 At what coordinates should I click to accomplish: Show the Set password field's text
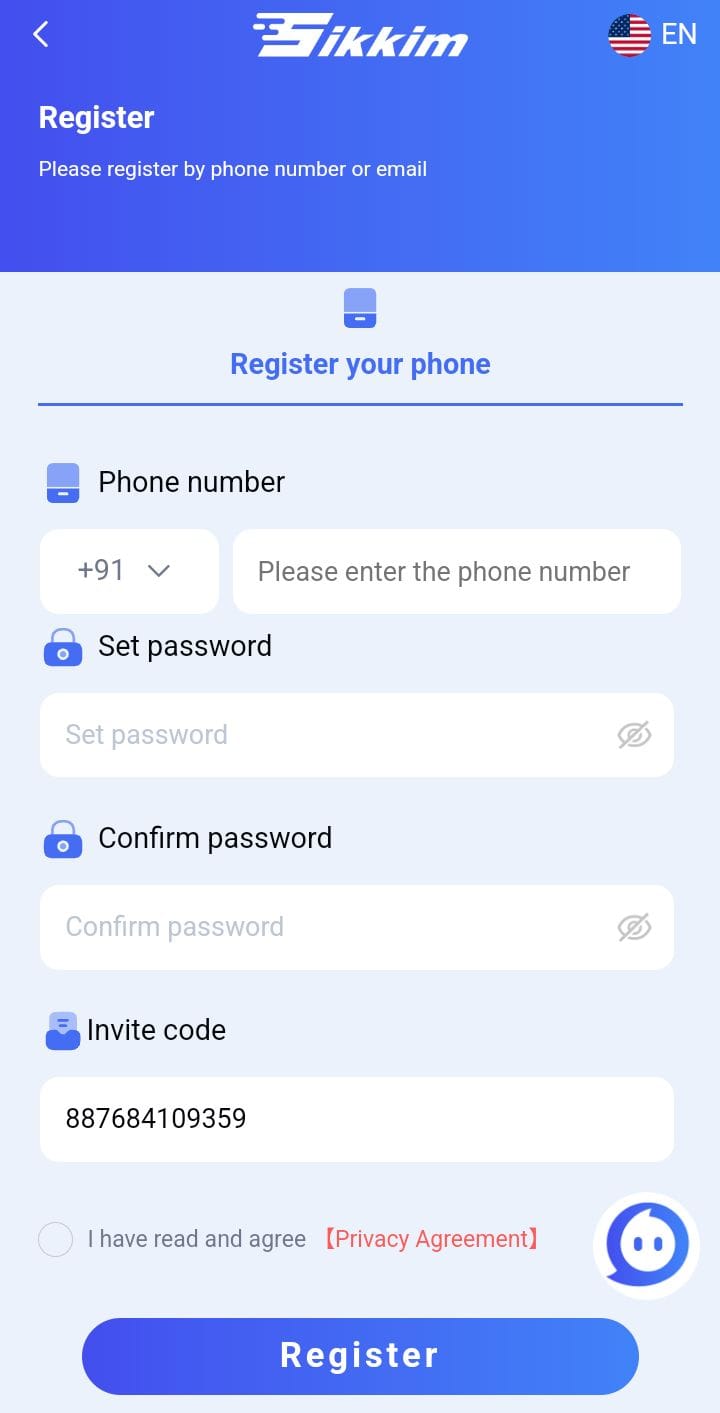(634, 735)
